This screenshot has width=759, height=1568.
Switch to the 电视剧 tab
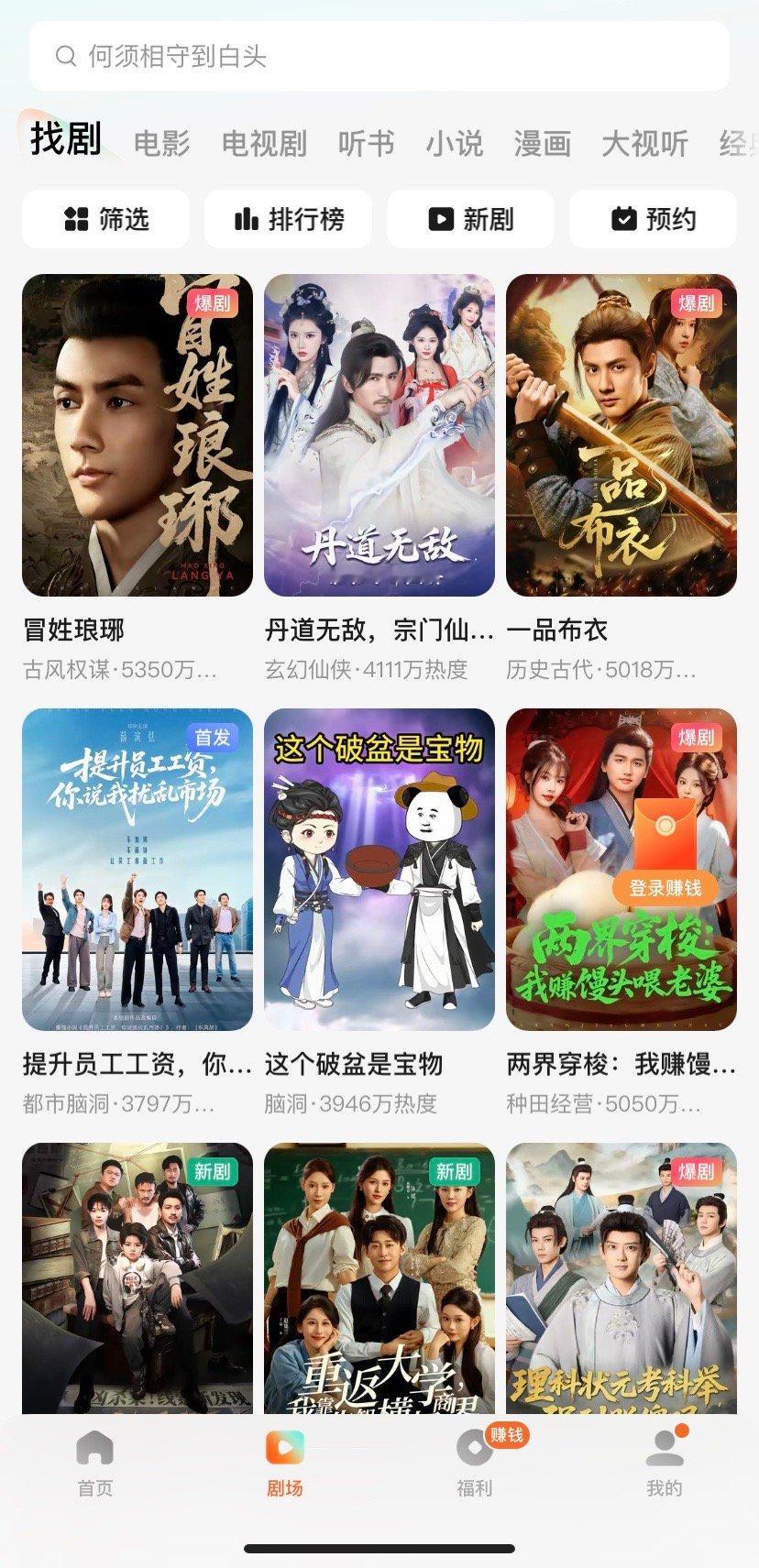tap(264, 144)
